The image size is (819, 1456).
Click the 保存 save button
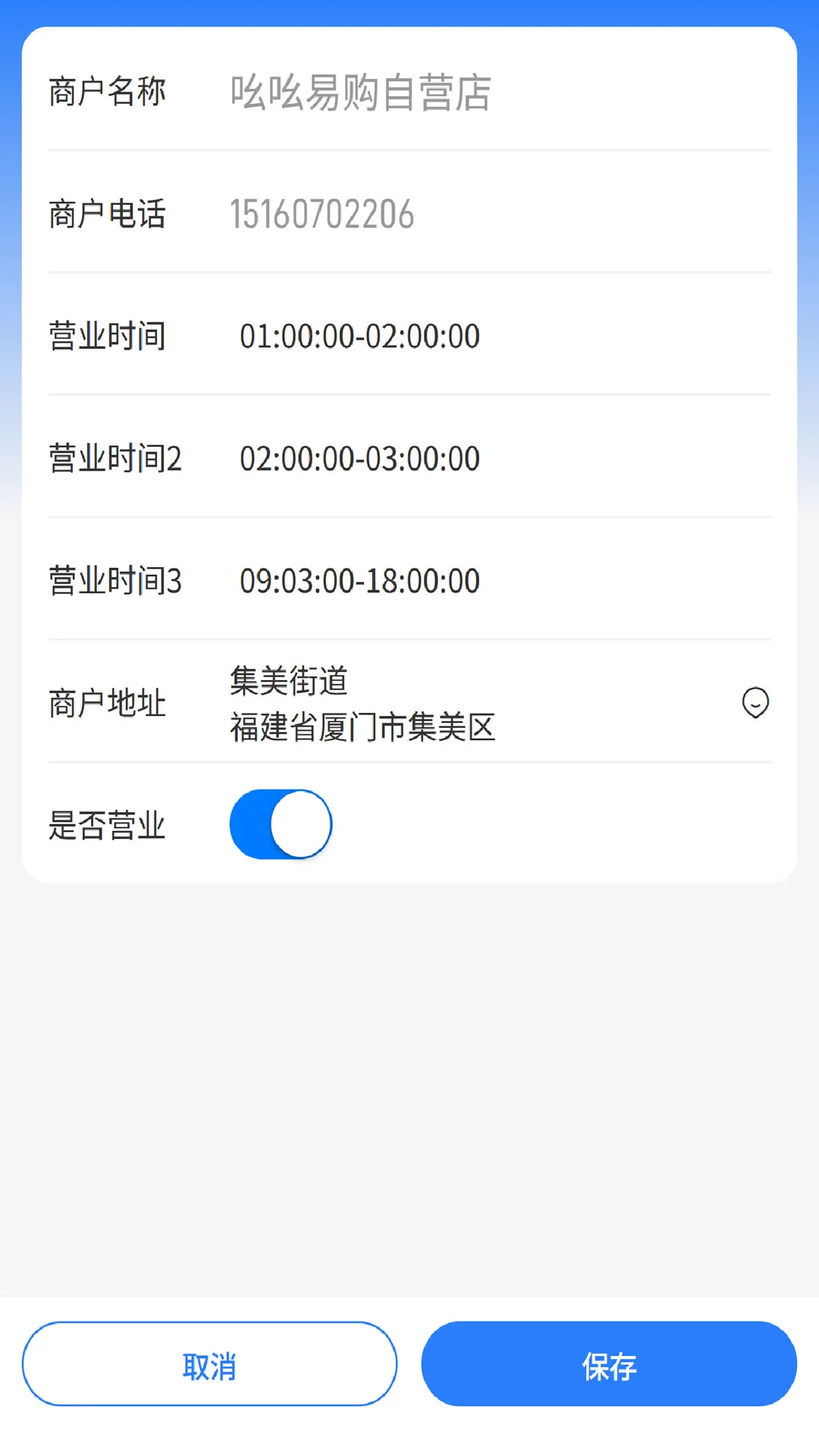610,1363
